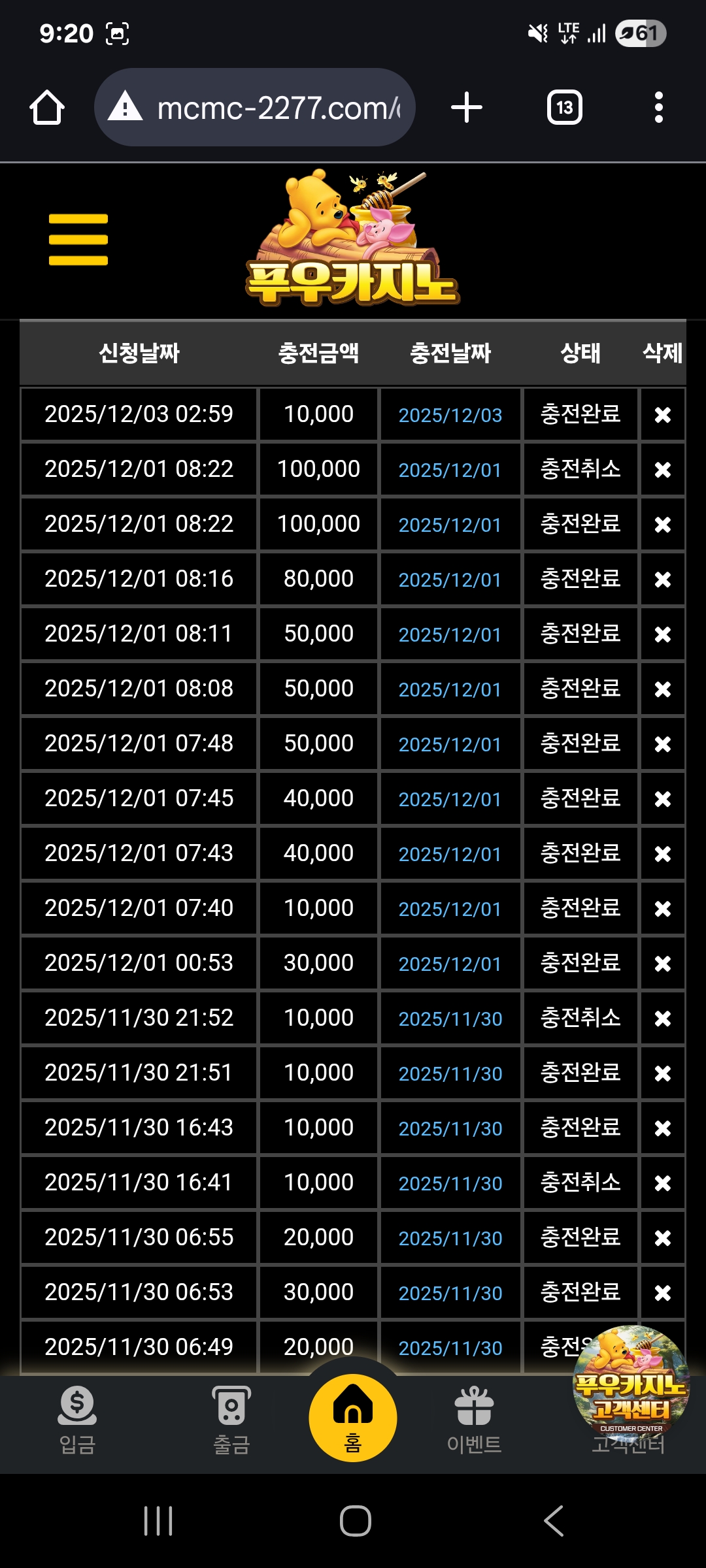
Task: Remove the 2025/11/30 16:43 record
Action: pos(662,1128)
